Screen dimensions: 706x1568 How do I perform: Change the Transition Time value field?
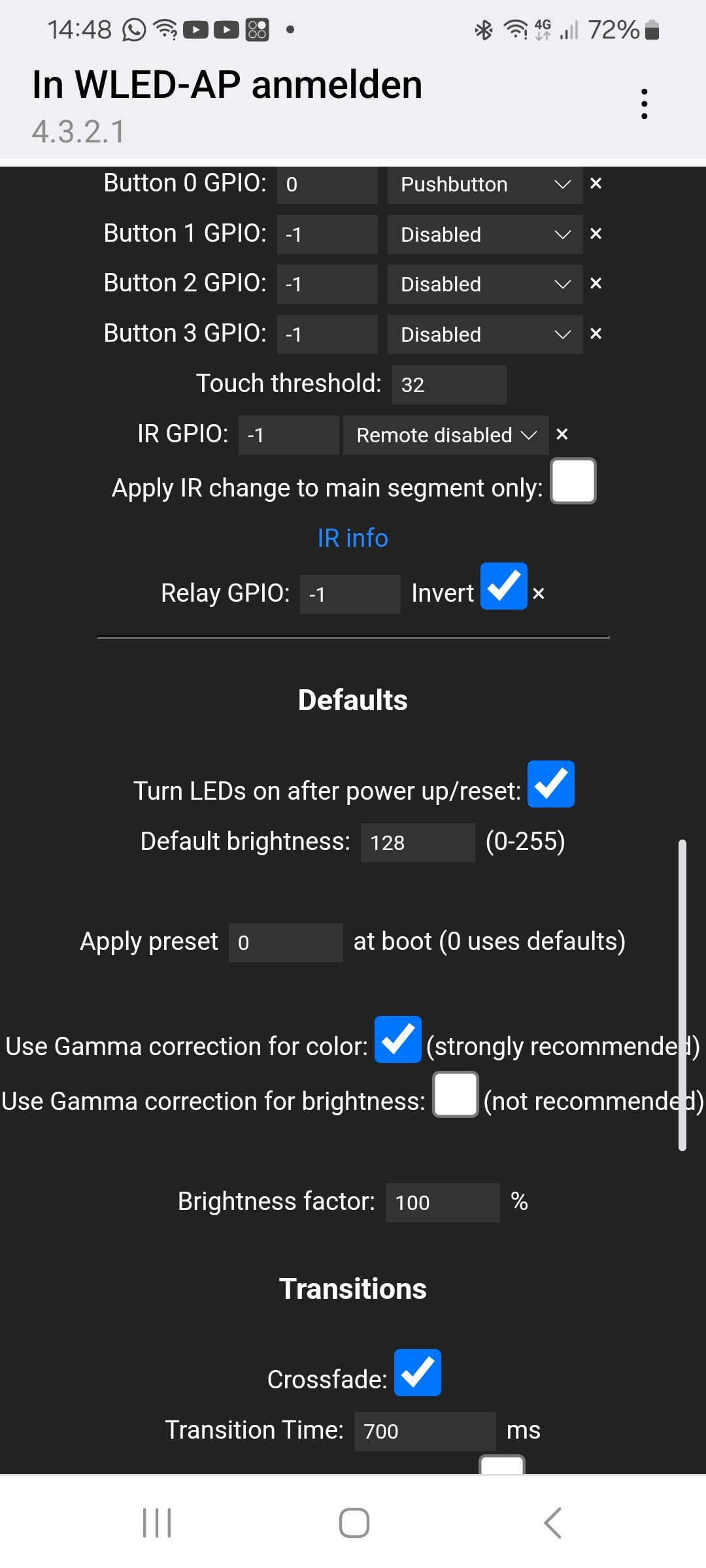pos(425,1431)
